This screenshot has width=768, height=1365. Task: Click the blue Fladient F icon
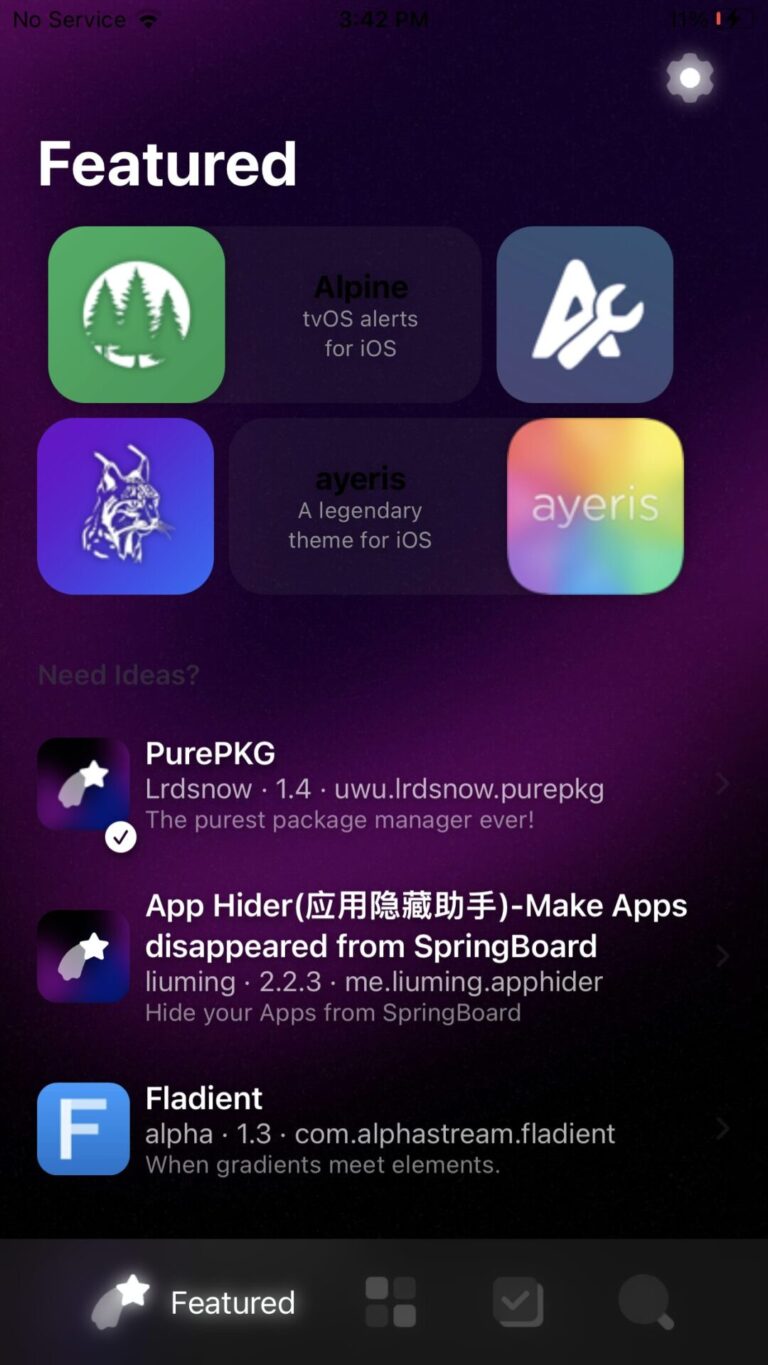click(x=83, y=1128)
